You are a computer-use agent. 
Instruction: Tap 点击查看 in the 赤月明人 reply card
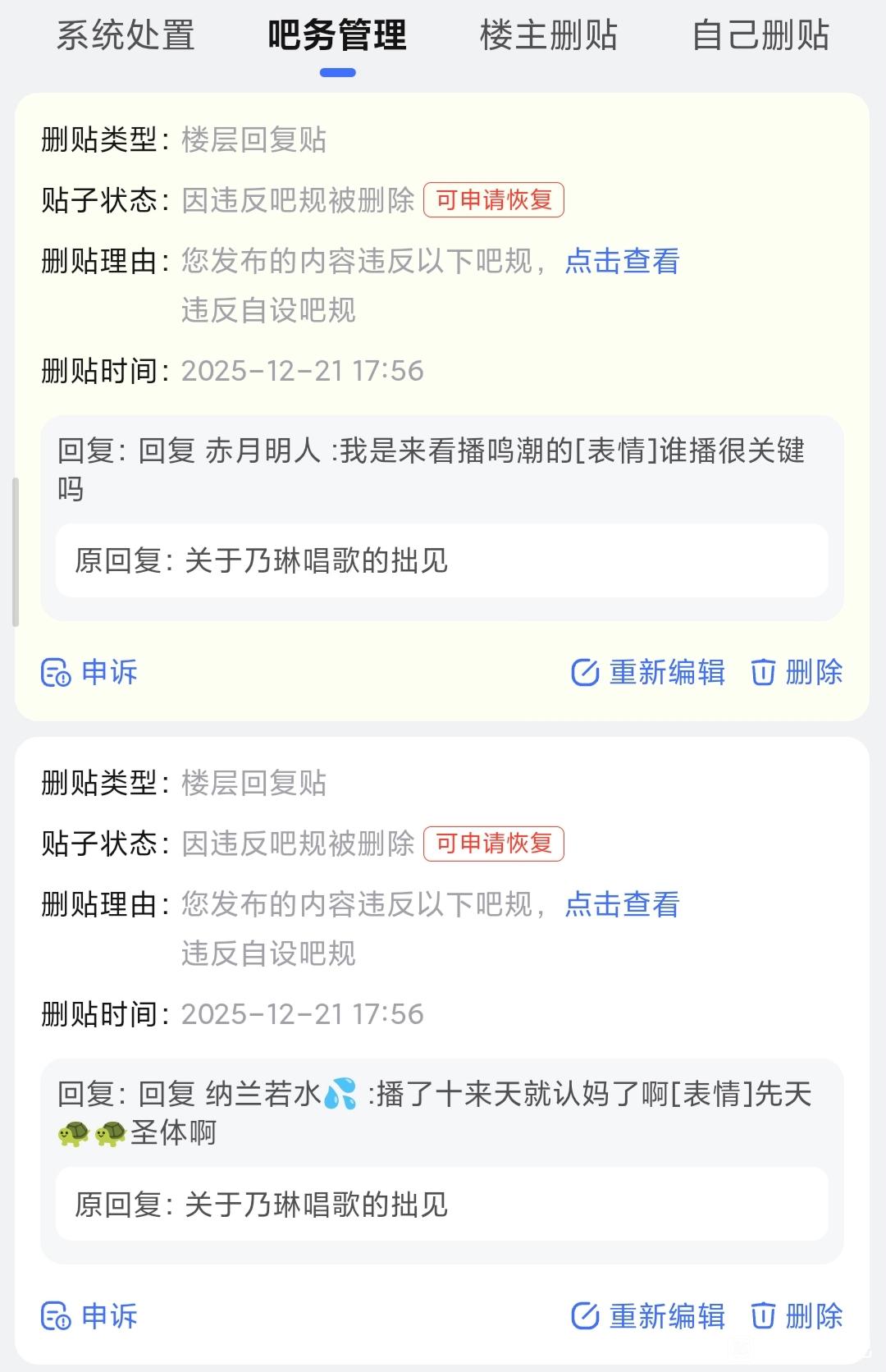[x=622, y=261]
